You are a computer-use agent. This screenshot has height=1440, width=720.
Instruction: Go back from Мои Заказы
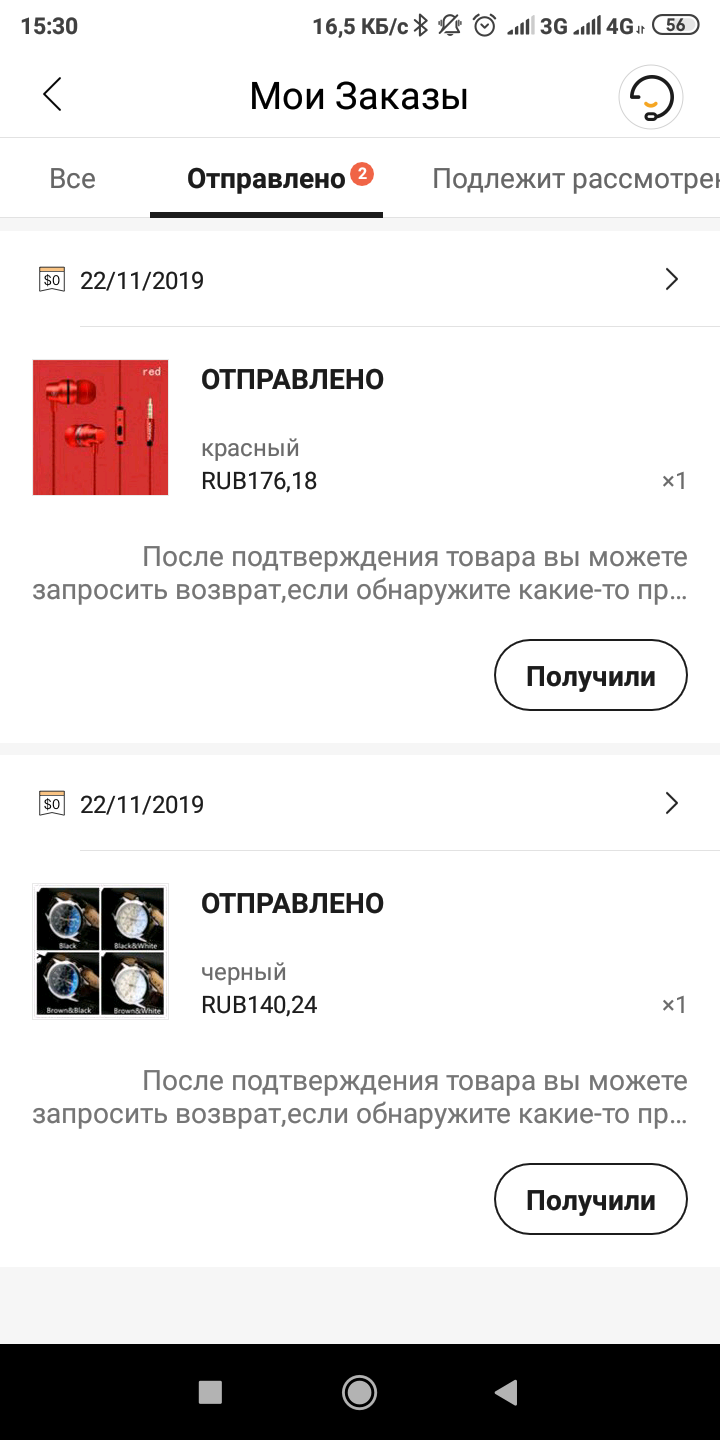click(x=53, y=96)
